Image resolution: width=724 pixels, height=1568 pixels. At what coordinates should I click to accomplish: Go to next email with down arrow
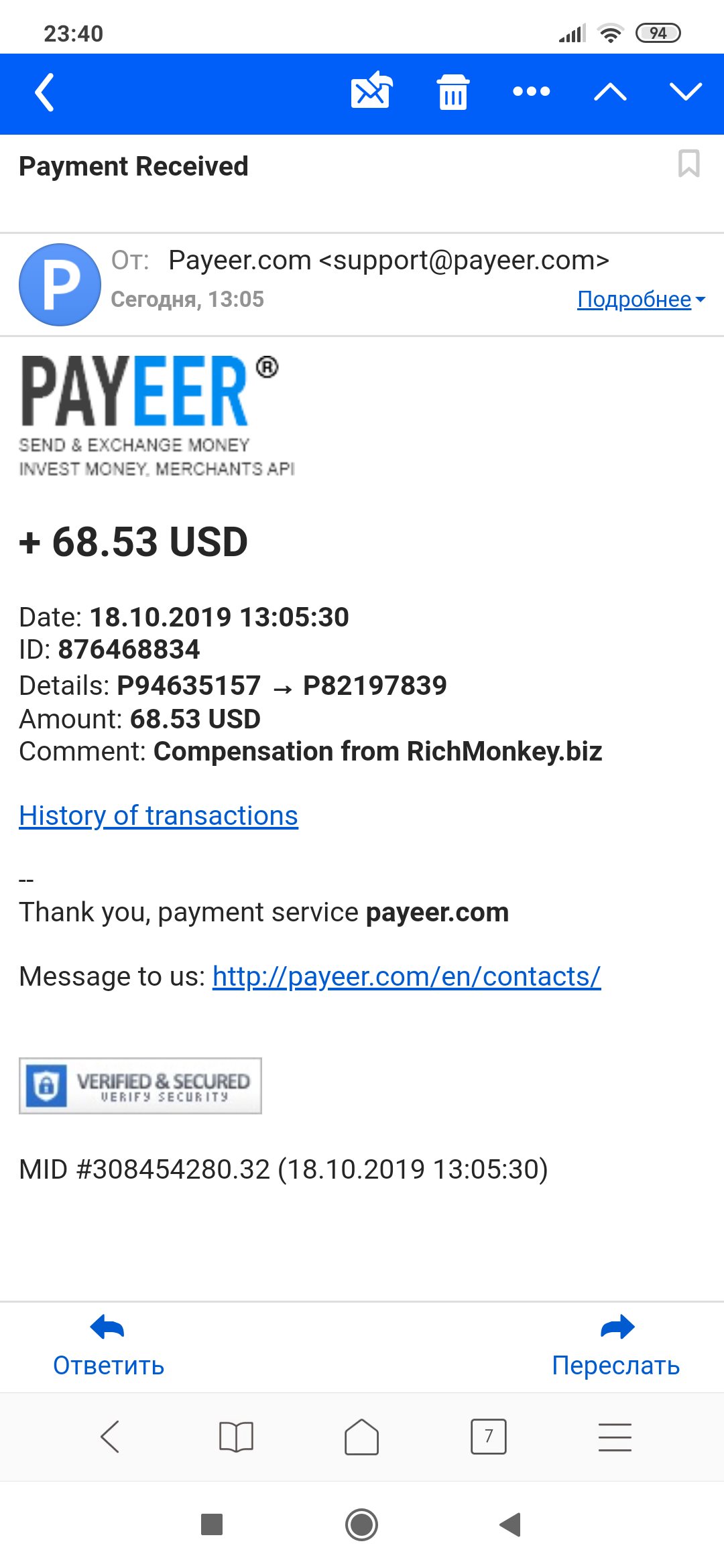(686, 91)
